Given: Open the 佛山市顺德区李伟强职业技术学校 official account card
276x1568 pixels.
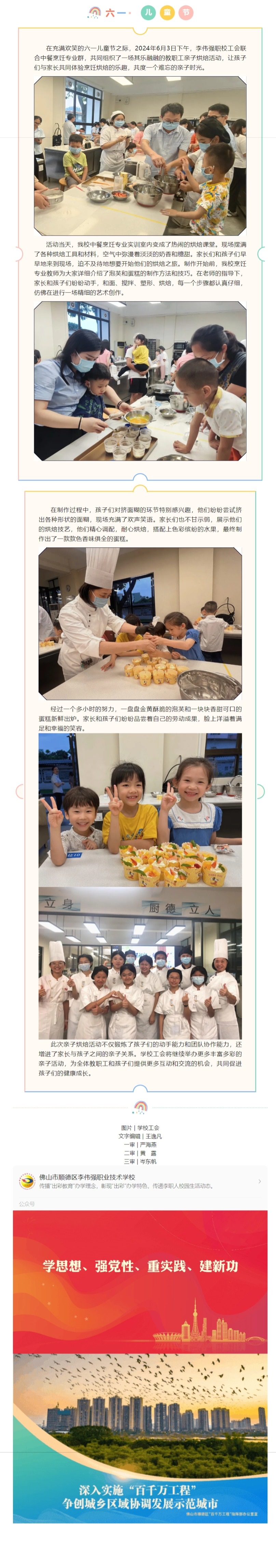Looking at the screenshot, I should pos(139,1181).
